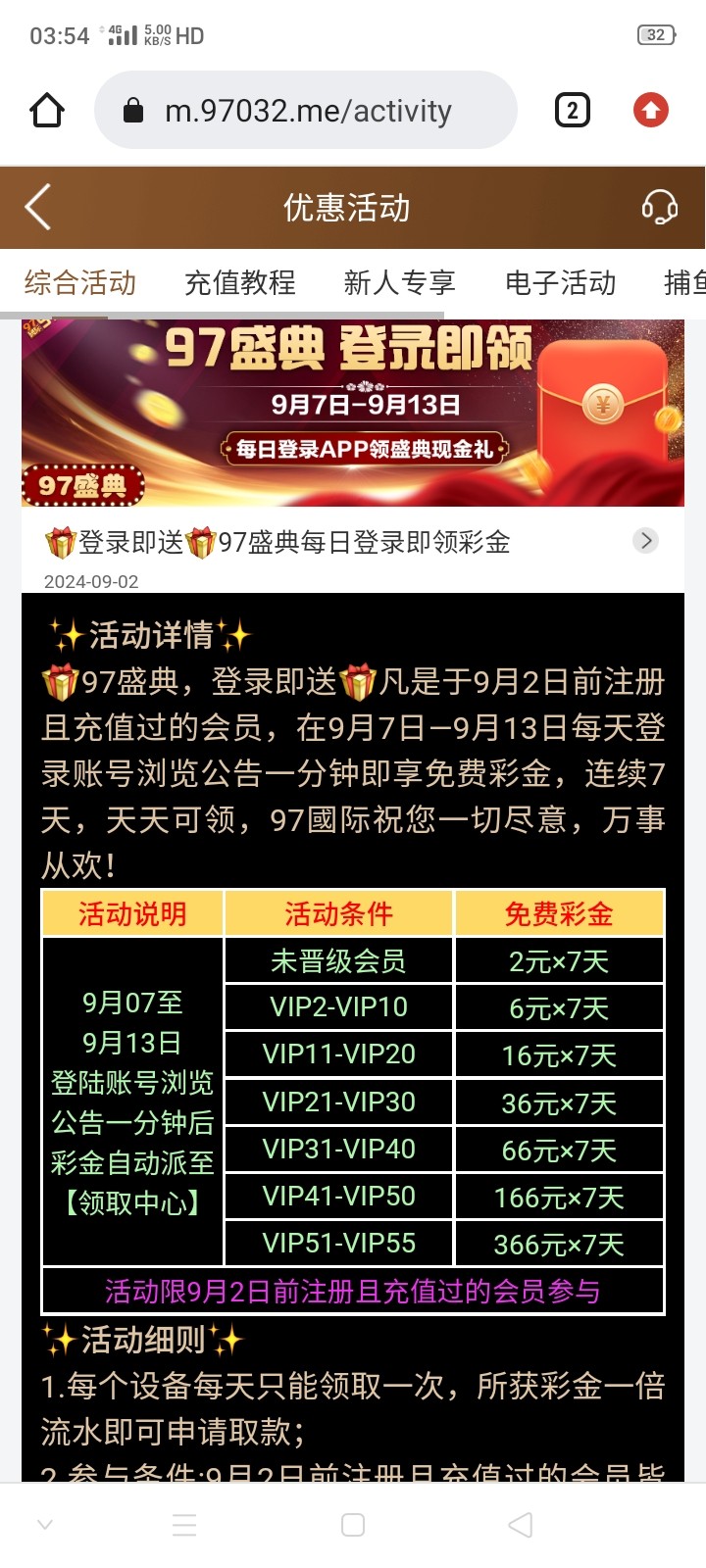Switch to the 电子活动 tab

(x=560, y=283)
